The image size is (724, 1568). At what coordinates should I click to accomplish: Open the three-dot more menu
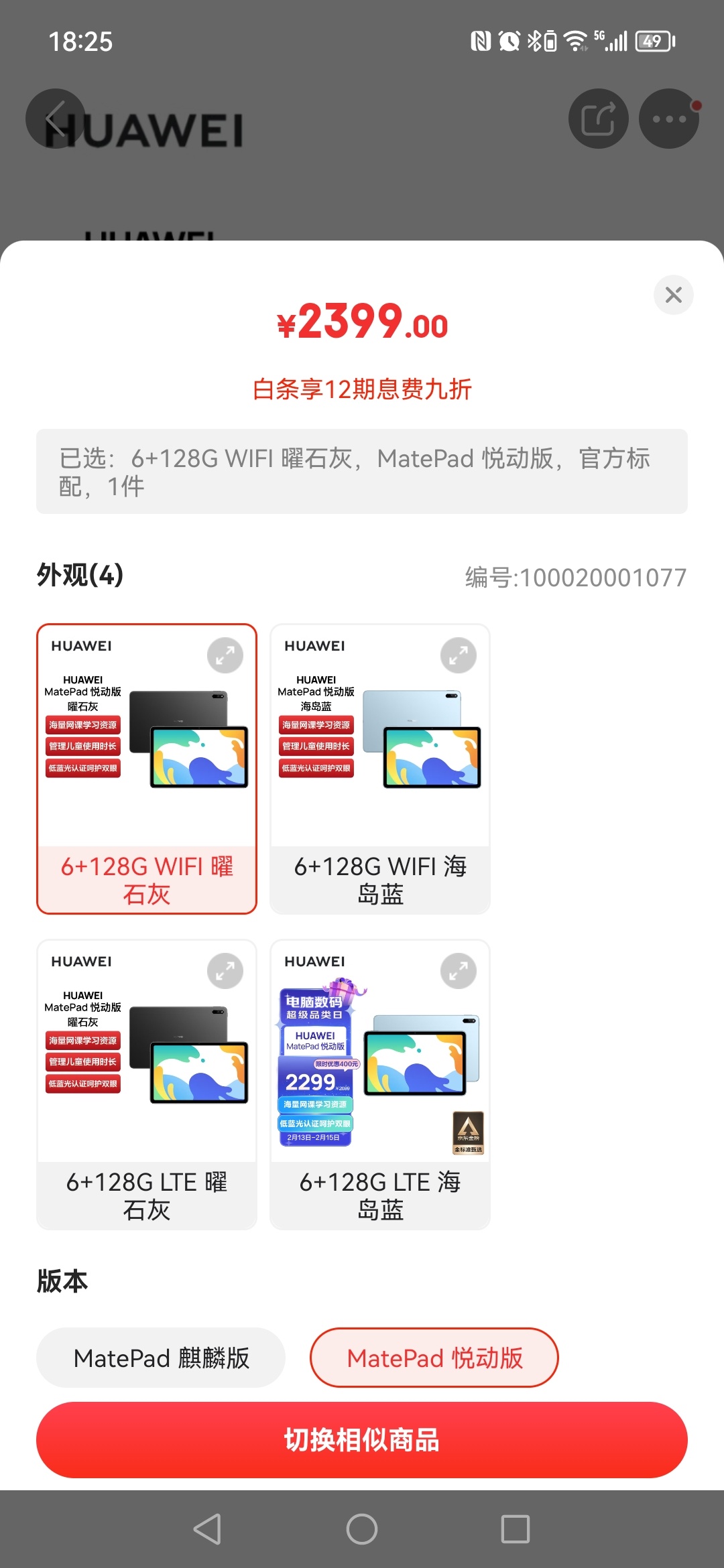coord(668,119)
